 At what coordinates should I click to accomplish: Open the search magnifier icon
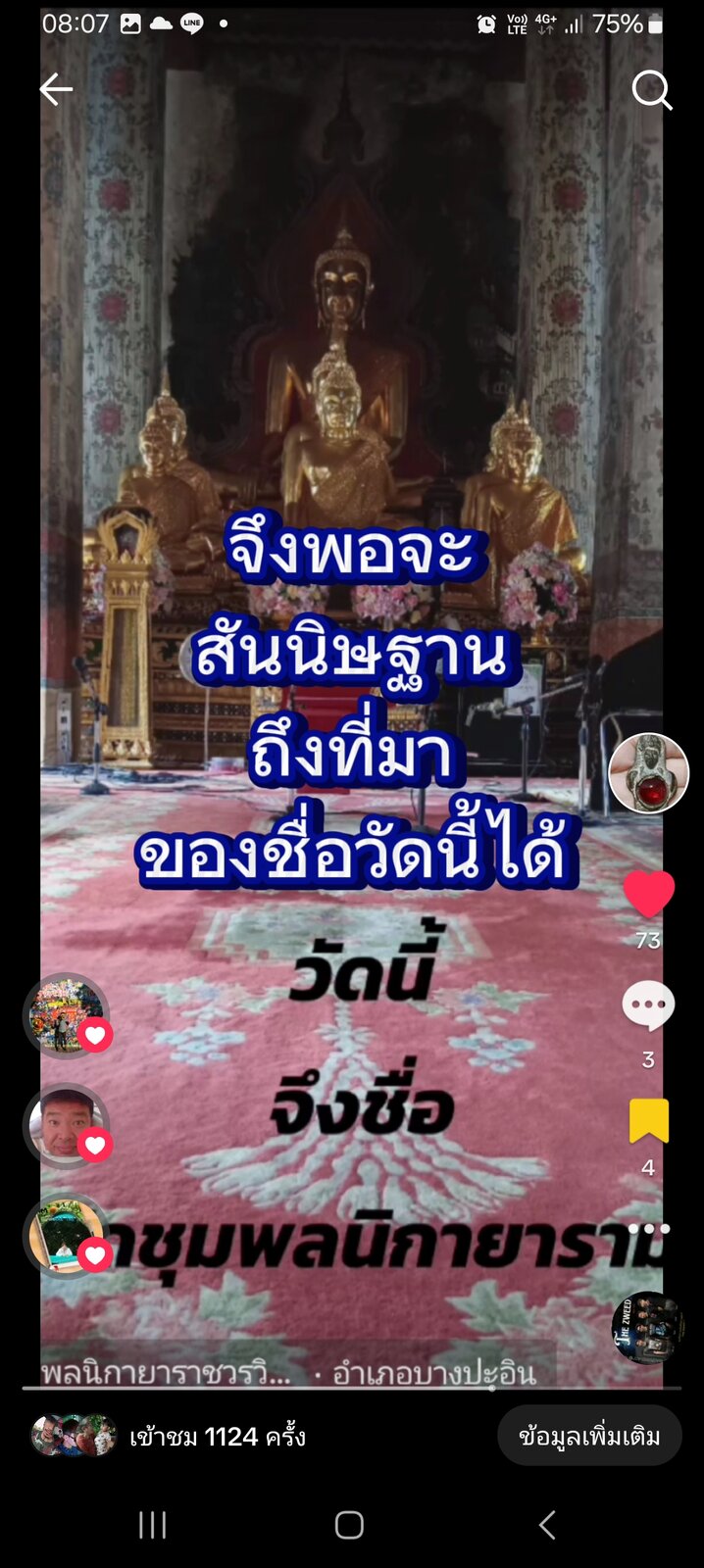651,90
